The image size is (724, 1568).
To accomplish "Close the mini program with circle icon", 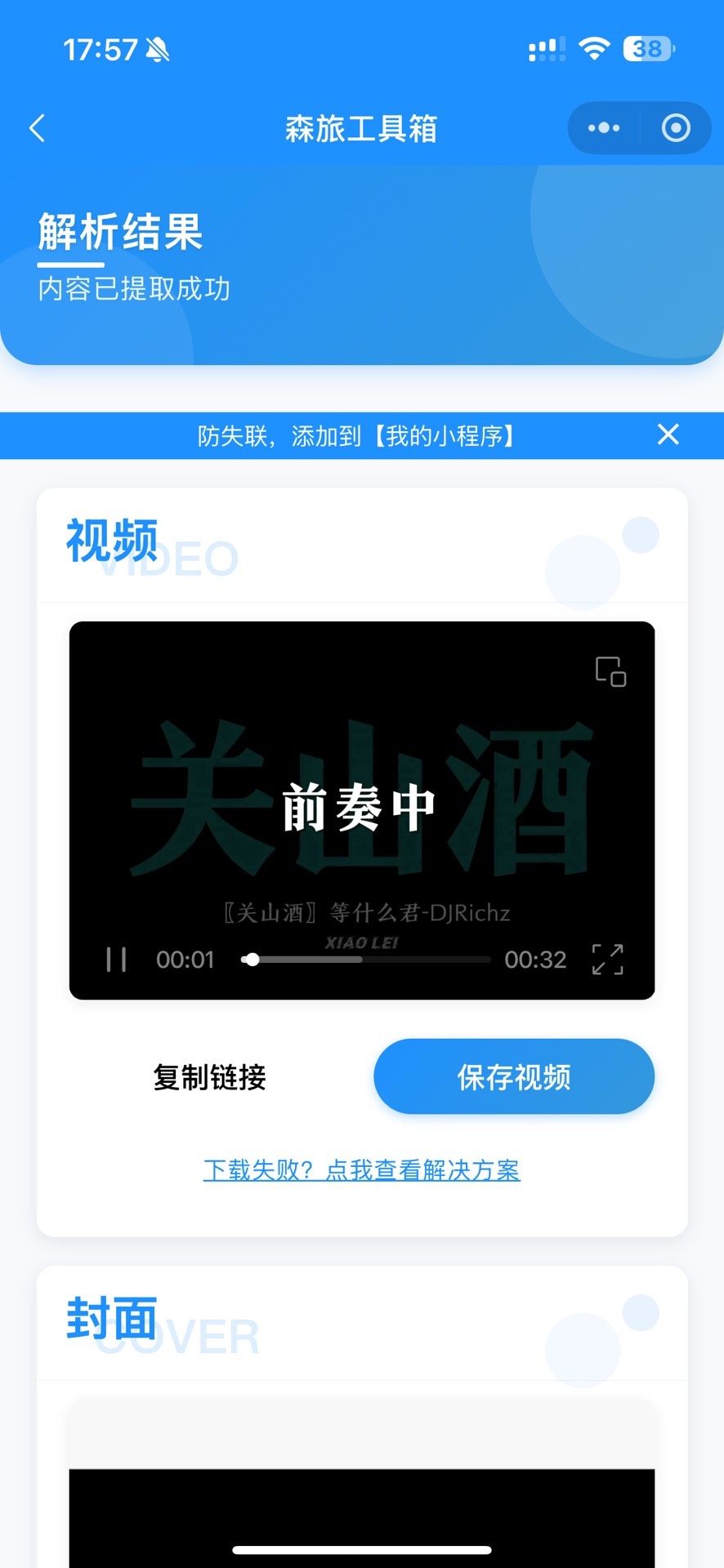I will [676, 128].
